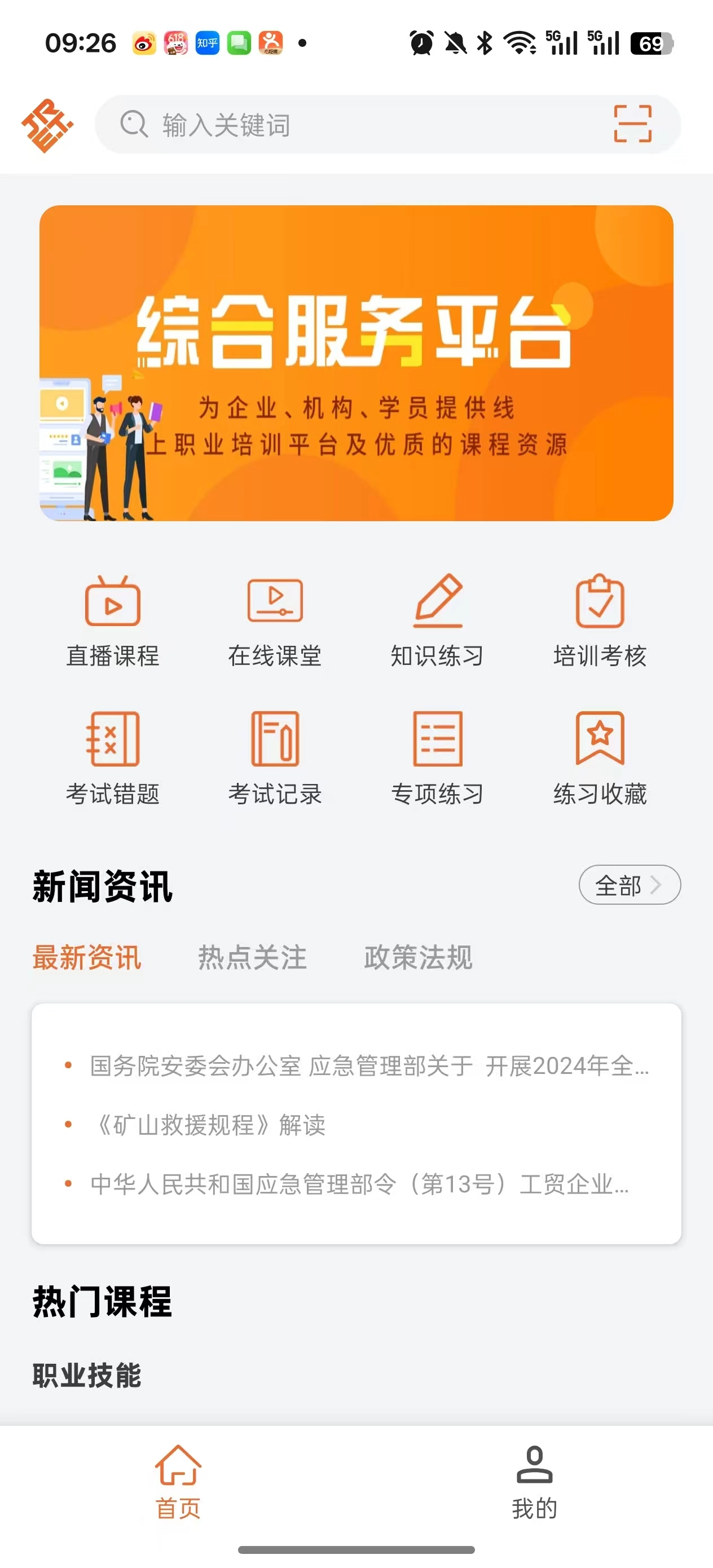Start 知识练习 knowledge practice
Image resolution: width=713 pixels, height=1568 pixels.
[x=437, y=621]
